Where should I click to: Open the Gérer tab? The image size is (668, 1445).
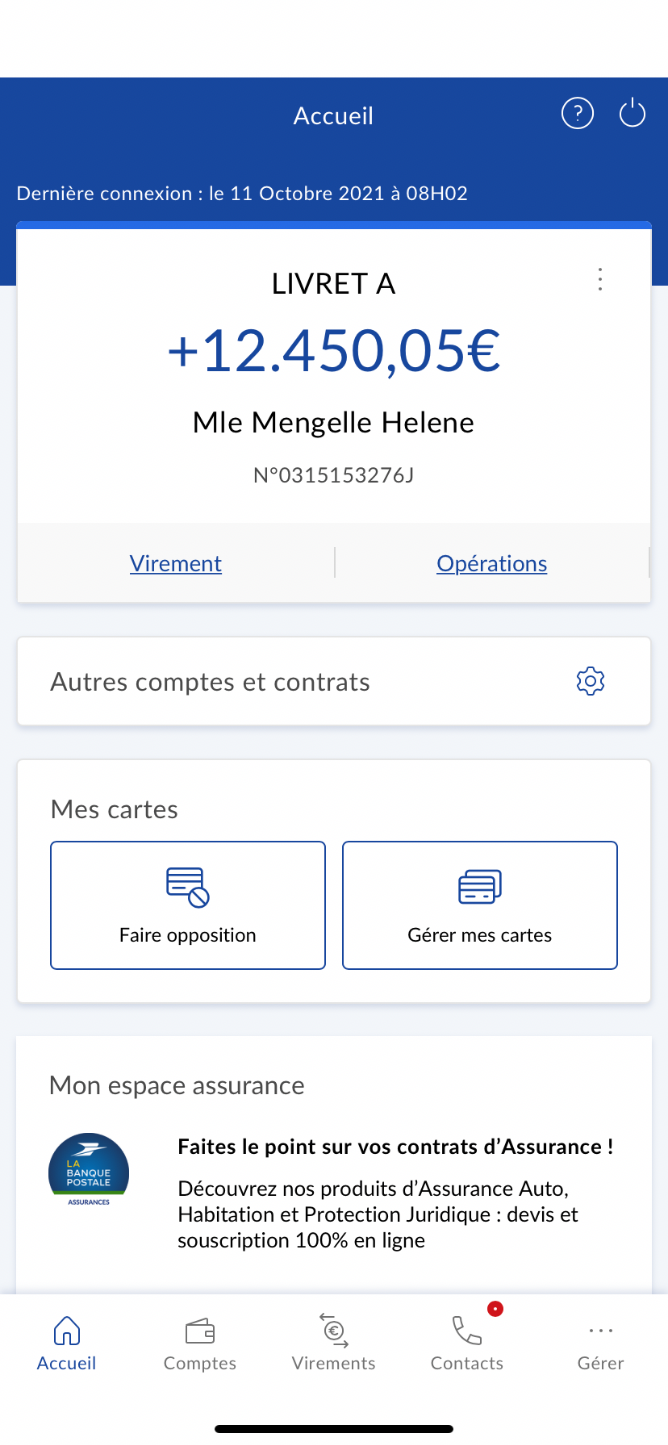pos(601,1344)
